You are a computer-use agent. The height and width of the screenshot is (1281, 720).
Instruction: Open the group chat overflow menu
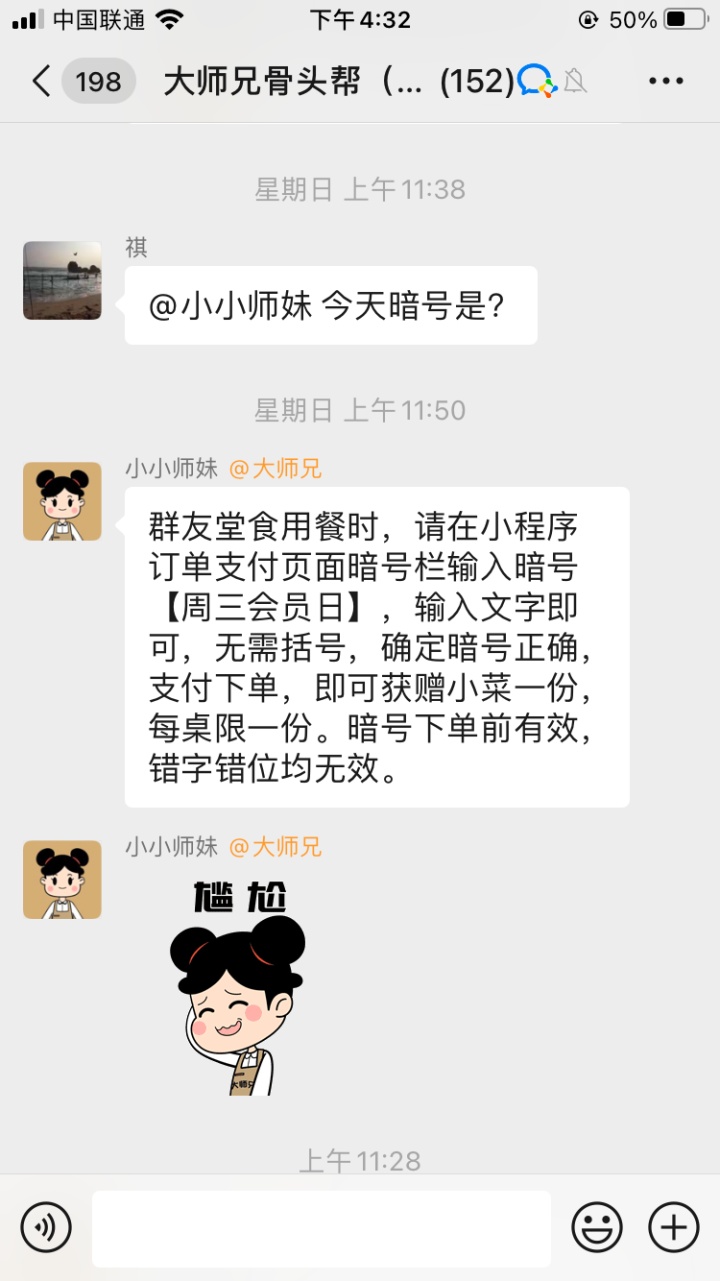pyautogui.click(x=666, y=81)
